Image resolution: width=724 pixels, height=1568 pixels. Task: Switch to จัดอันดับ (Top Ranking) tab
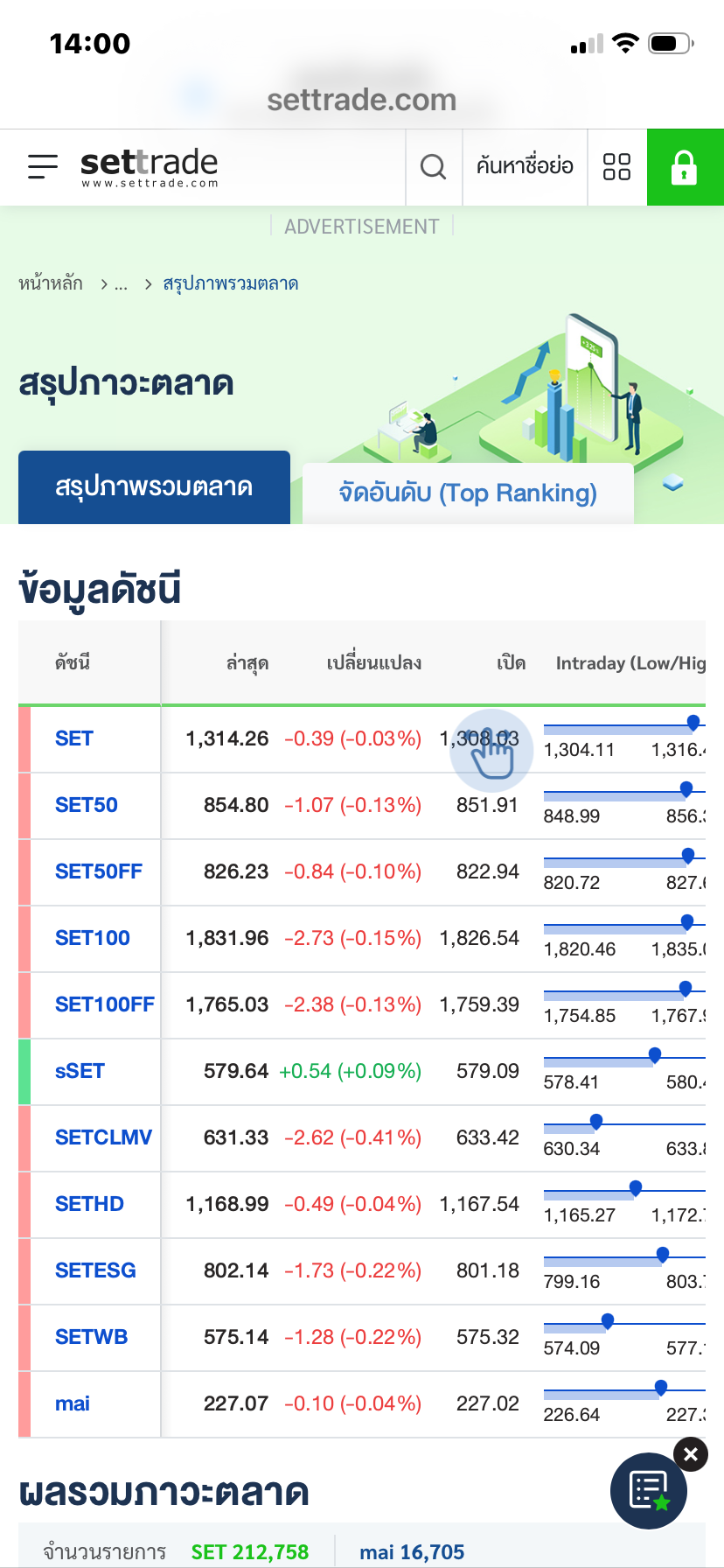pyautogui.click(x=468, y=493)
